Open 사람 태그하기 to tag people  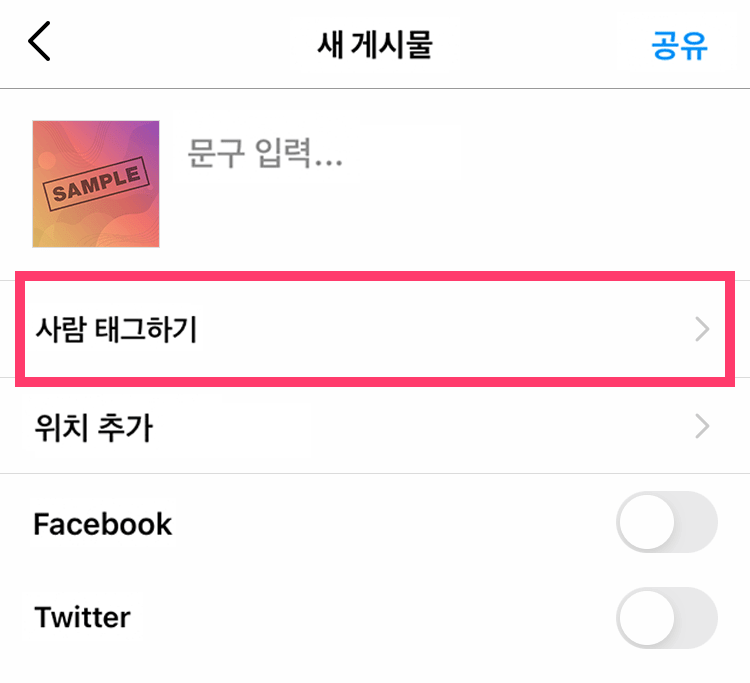[374, 329]
